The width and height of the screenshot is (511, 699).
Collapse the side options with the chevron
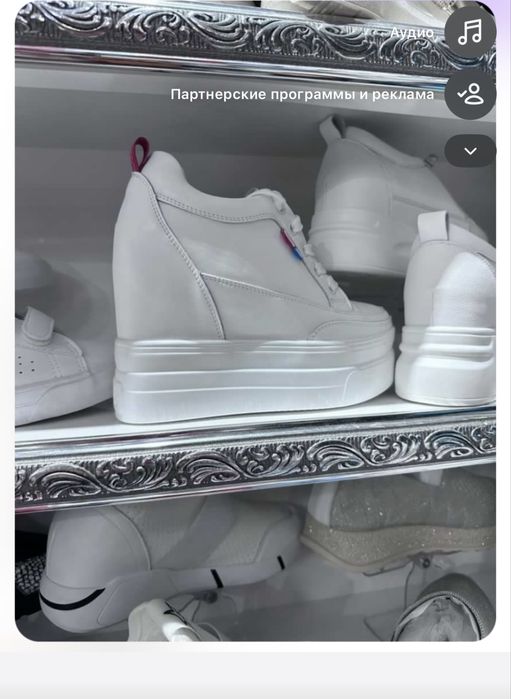pyautogui.click(x=470, y=151)
